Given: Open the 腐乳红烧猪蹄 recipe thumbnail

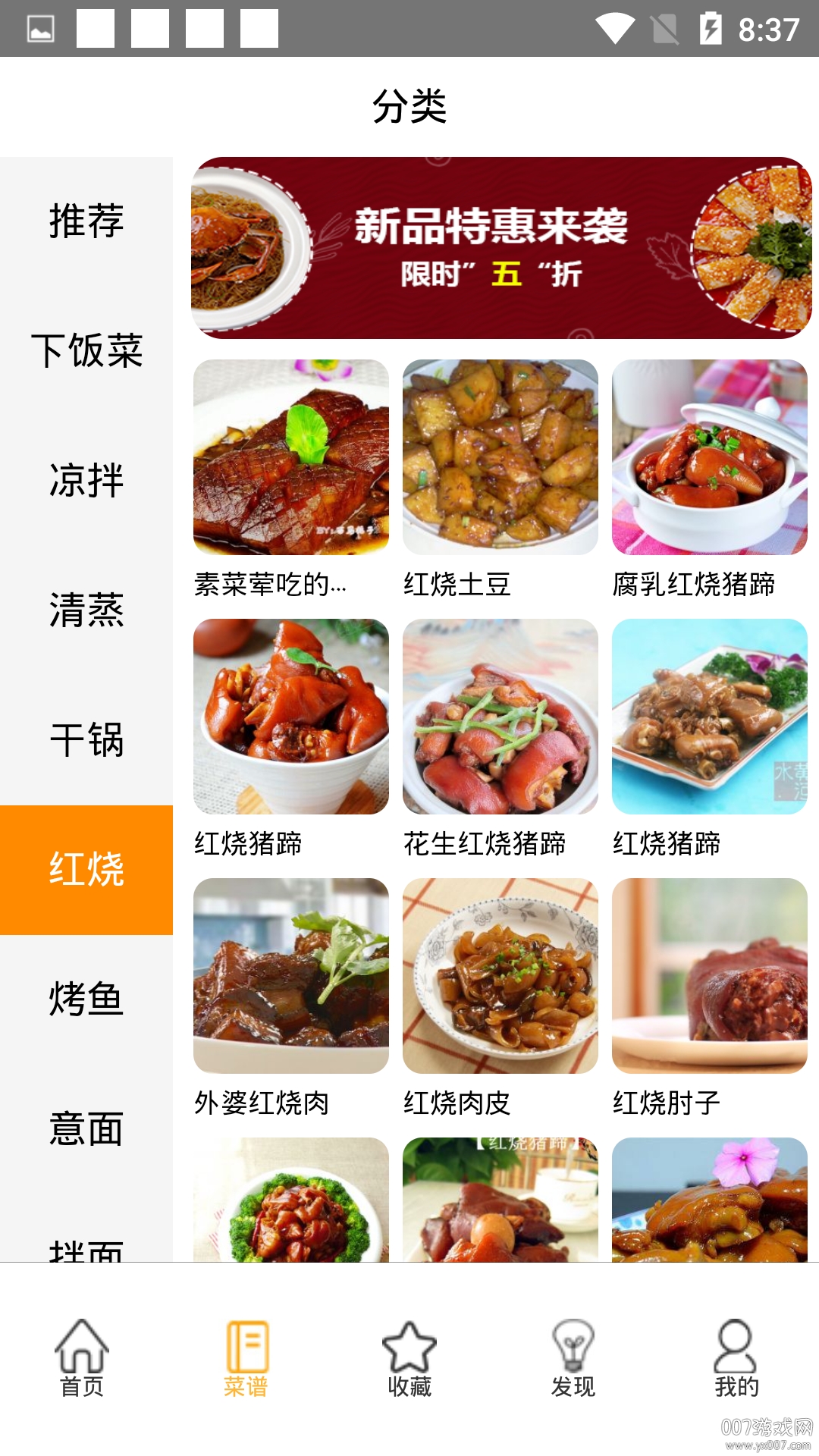Looking at the screenshot, I should 709,456.
